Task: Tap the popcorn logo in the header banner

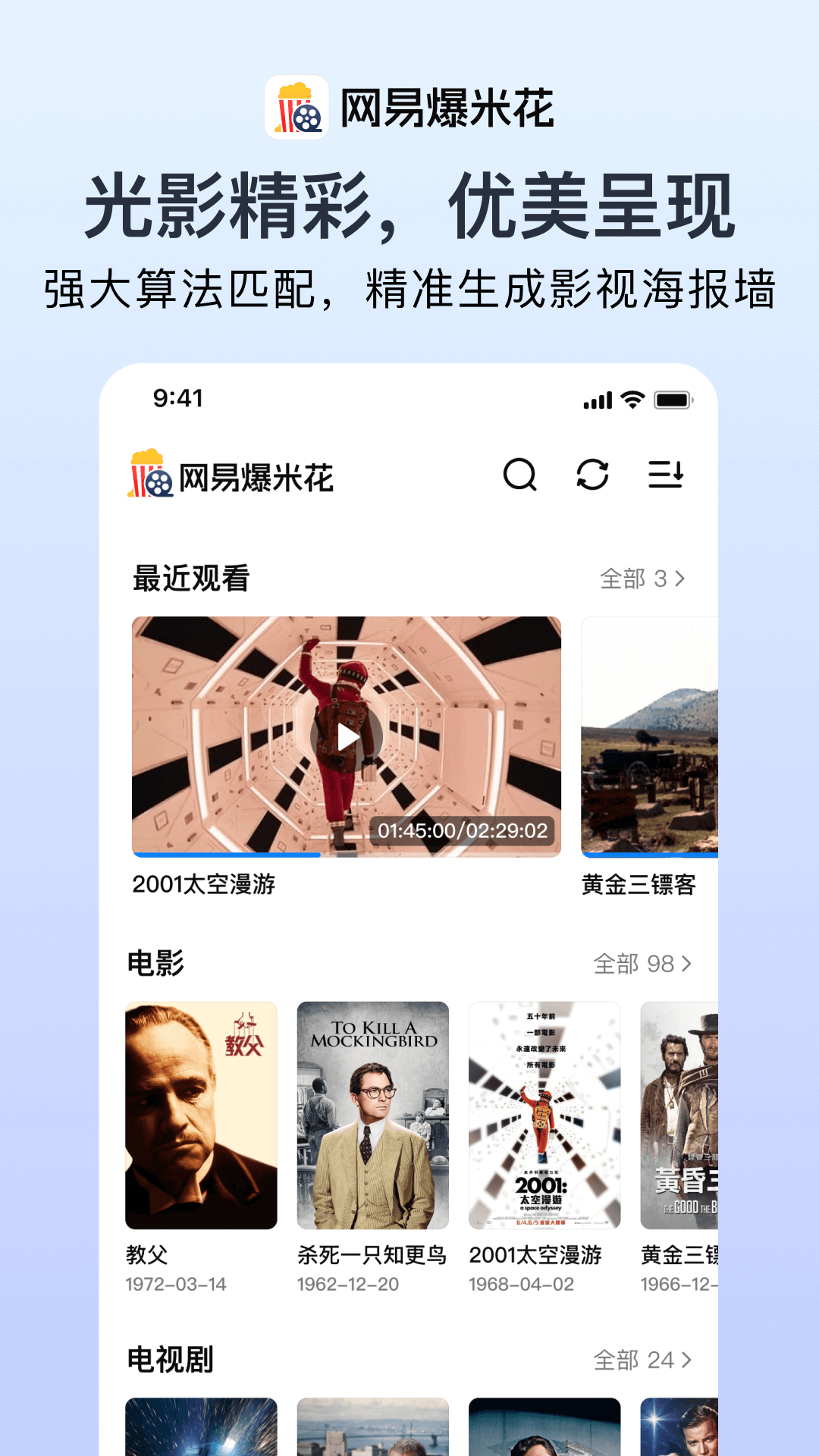Action: (297, 108)
